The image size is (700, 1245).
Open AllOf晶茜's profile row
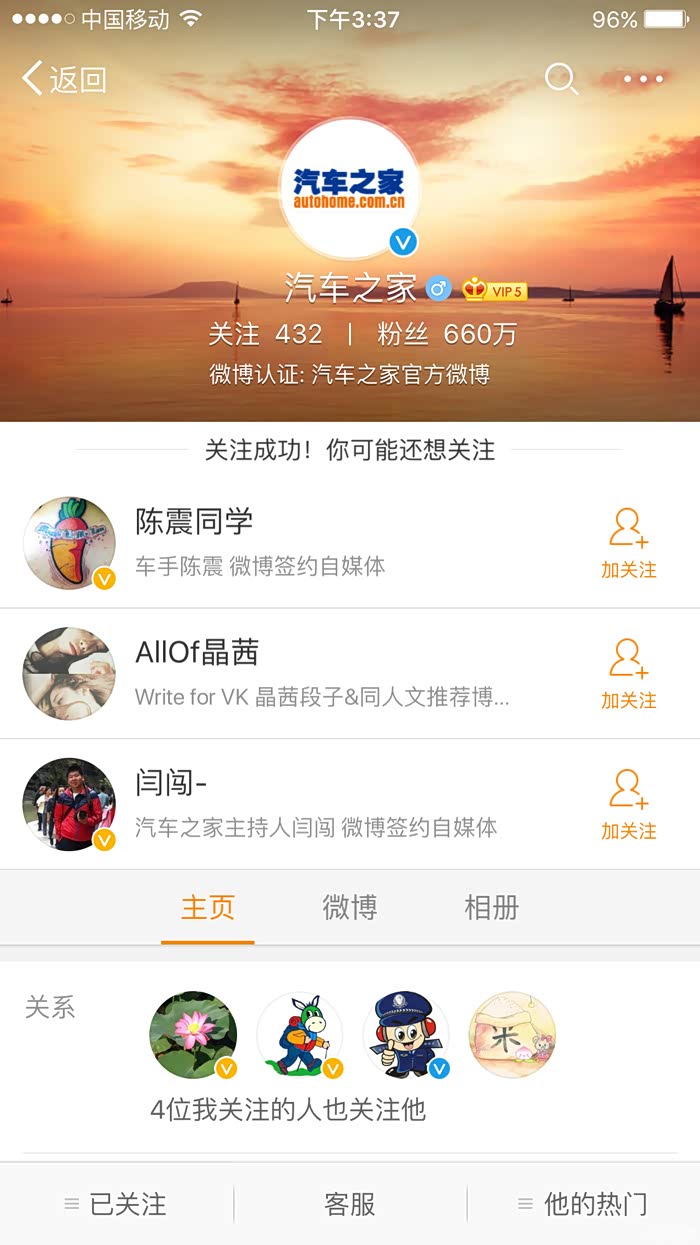[x=300, y=673]
